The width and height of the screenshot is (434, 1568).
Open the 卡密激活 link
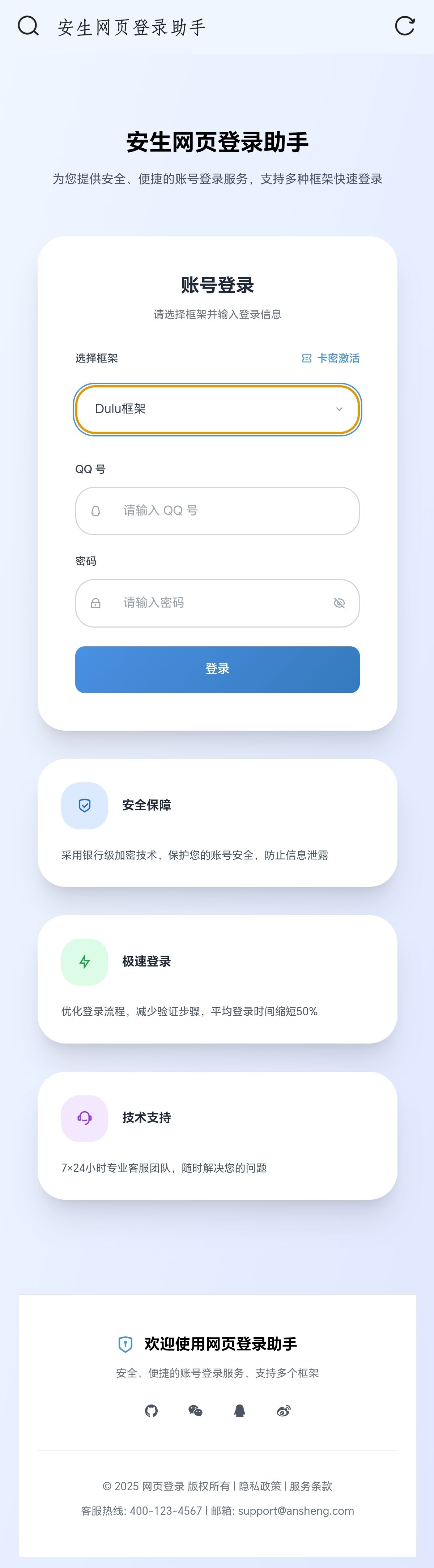coord(331,358)
